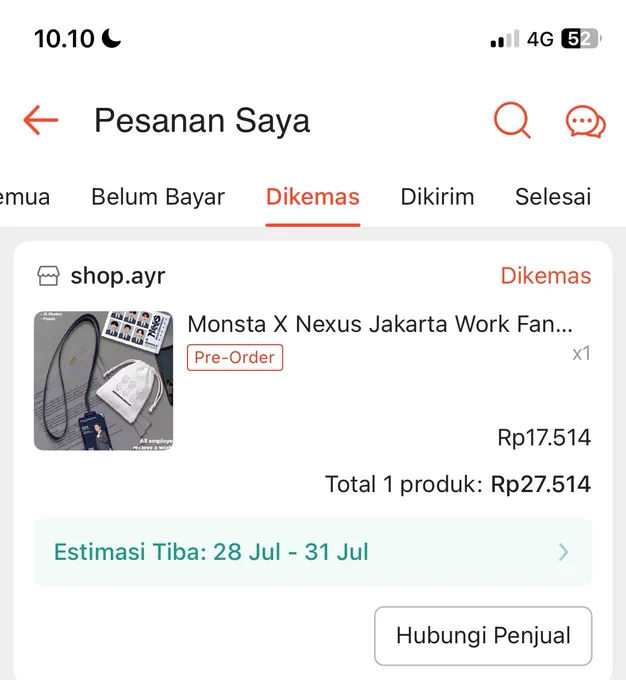Expand the Estimasi Tiba delivery details
The image size is (626, 680).
(313, 552)
